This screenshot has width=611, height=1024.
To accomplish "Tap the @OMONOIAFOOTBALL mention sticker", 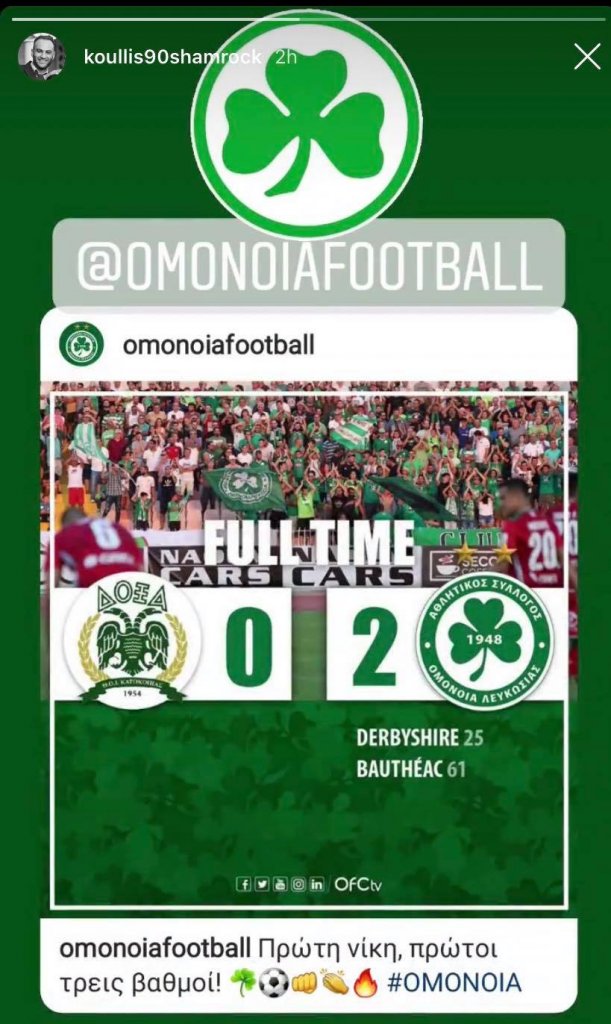I will point(308,264).
